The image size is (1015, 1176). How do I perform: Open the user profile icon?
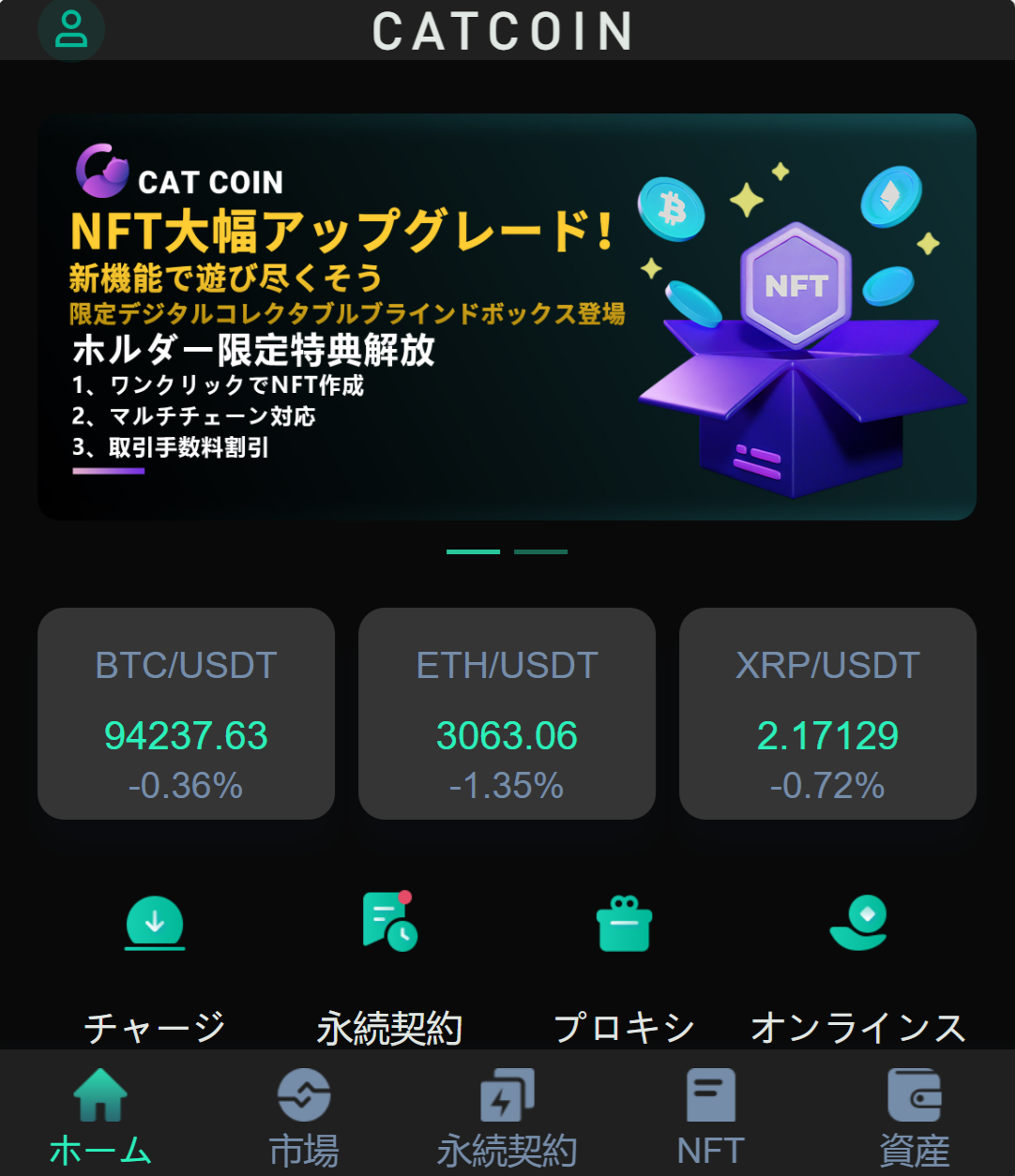[x=71, y=29]
